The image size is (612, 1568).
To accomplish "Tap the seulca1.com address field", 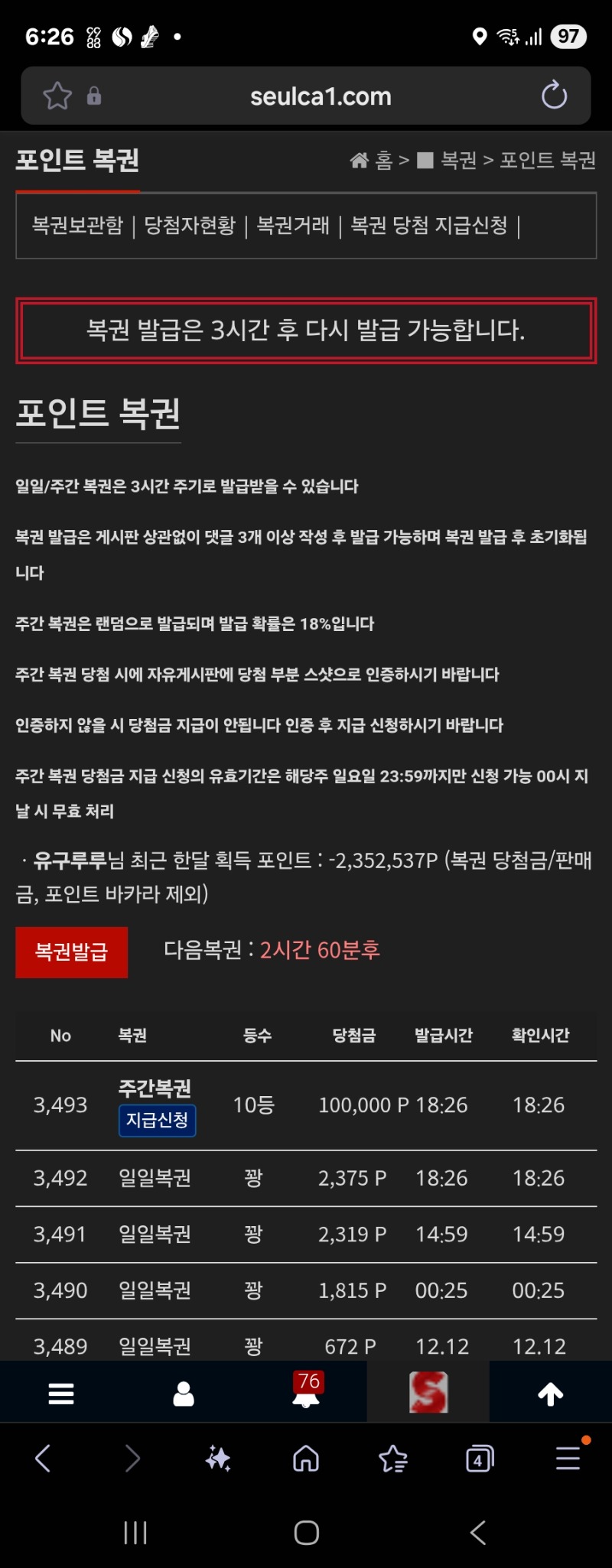I will coord(321,96).
